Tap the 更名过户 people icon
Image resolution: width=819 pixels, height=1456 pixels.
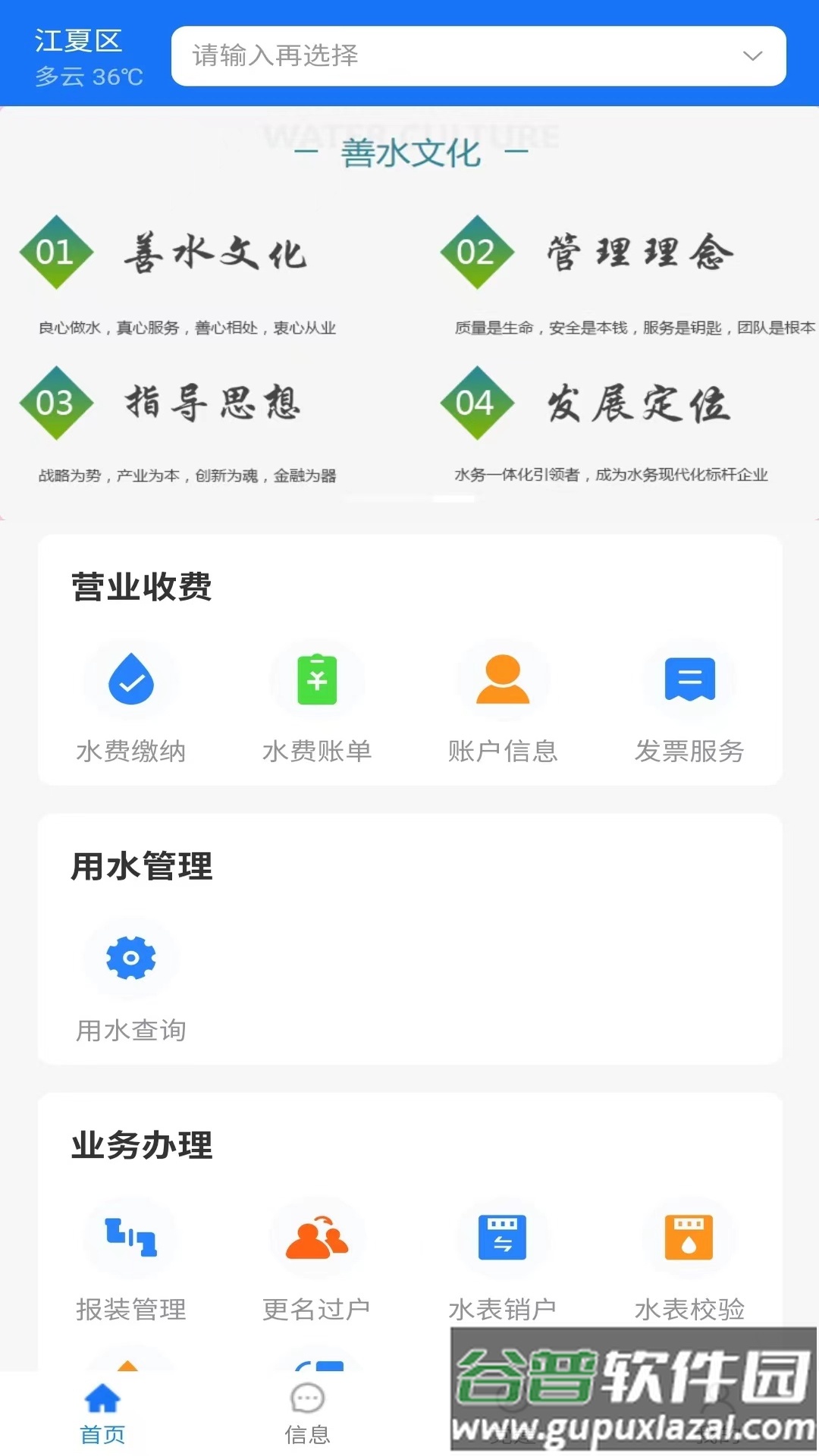pos(317,1238)
